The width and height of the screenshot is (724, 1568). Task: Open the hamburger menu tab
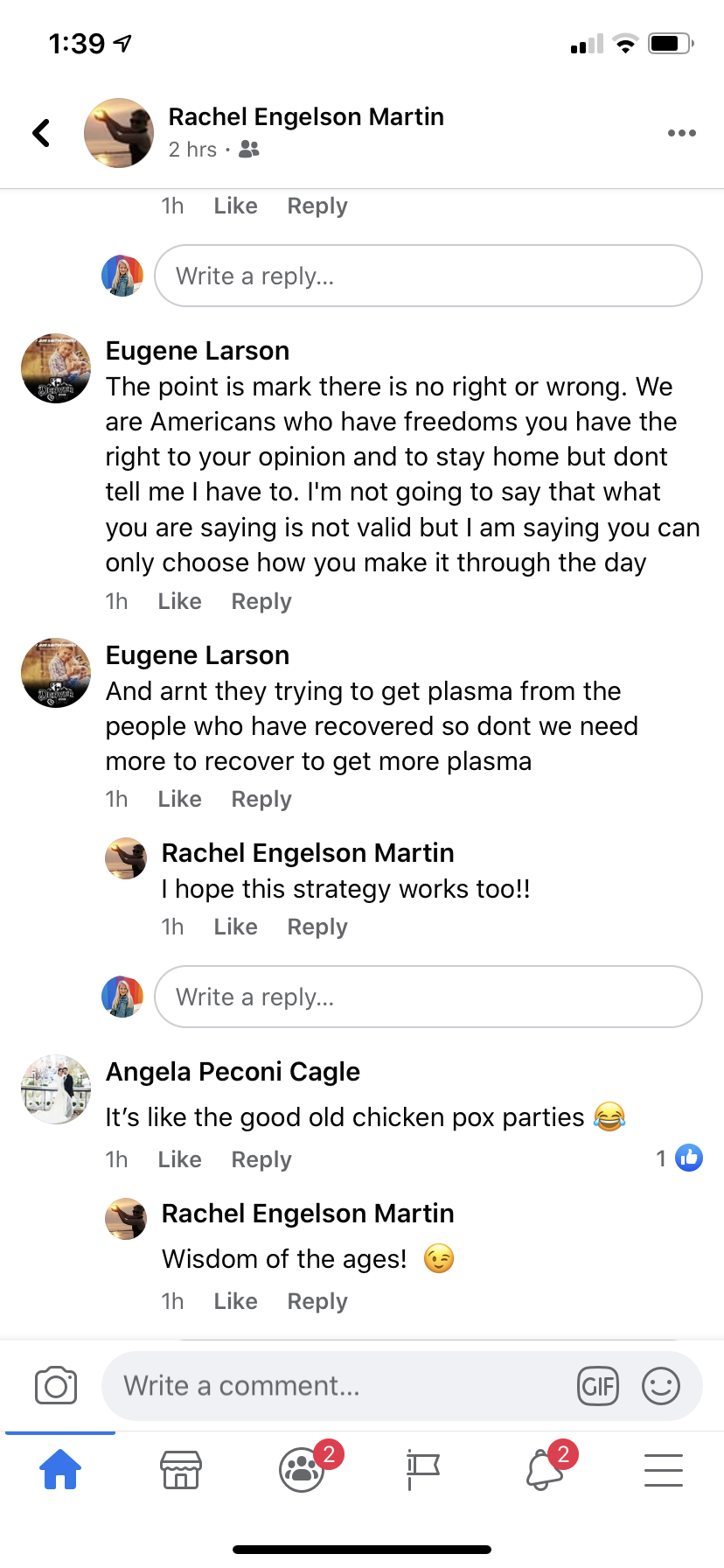tap(664, 1470)
